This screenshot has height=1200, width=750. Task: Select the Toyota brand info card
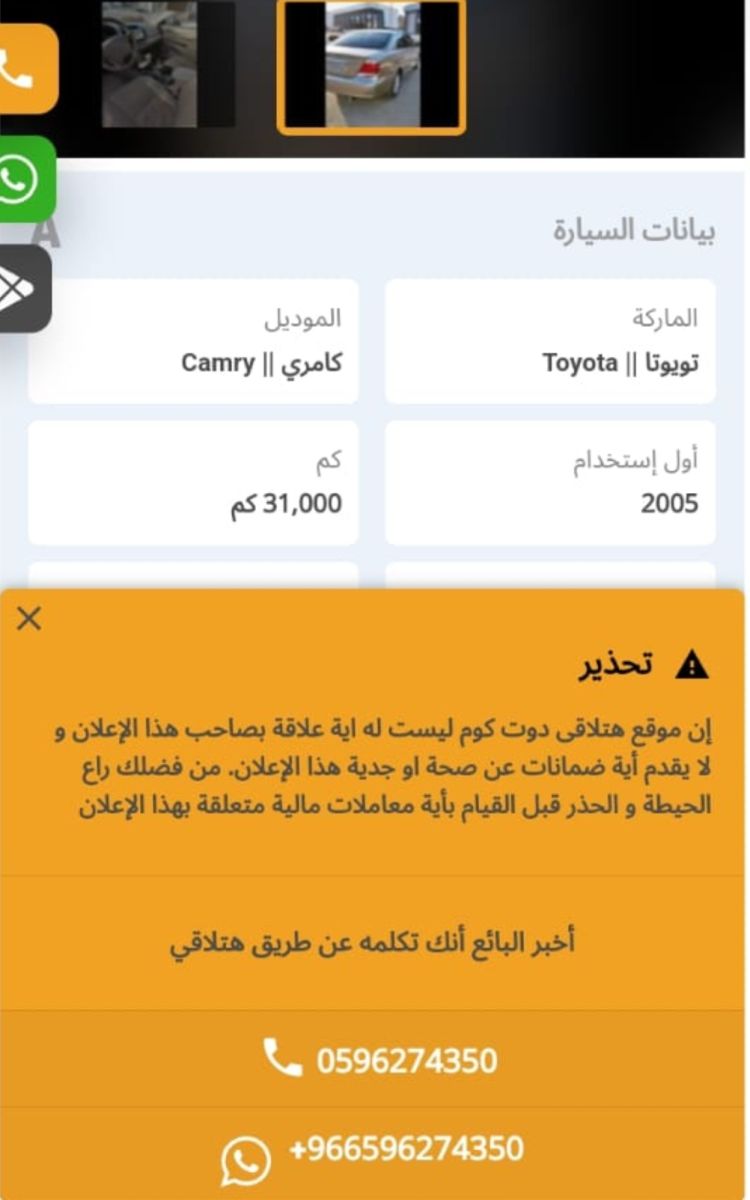pos(550,340)
